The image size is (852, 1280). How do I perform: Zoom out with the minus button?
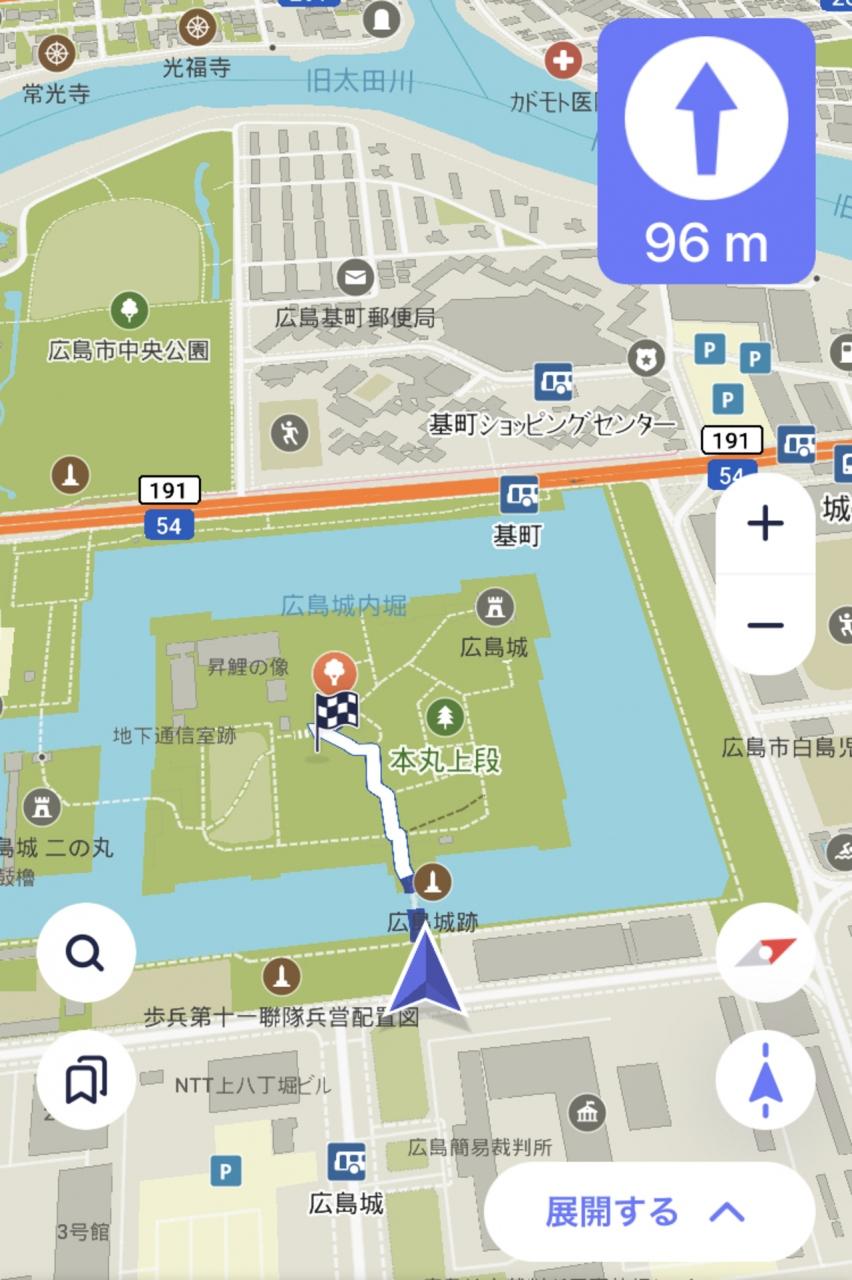click(x=765, y=625)
